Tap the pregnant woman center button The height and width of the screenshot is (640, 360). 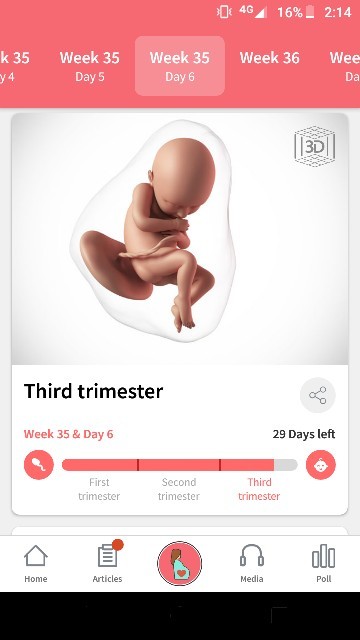coord(180,563)
